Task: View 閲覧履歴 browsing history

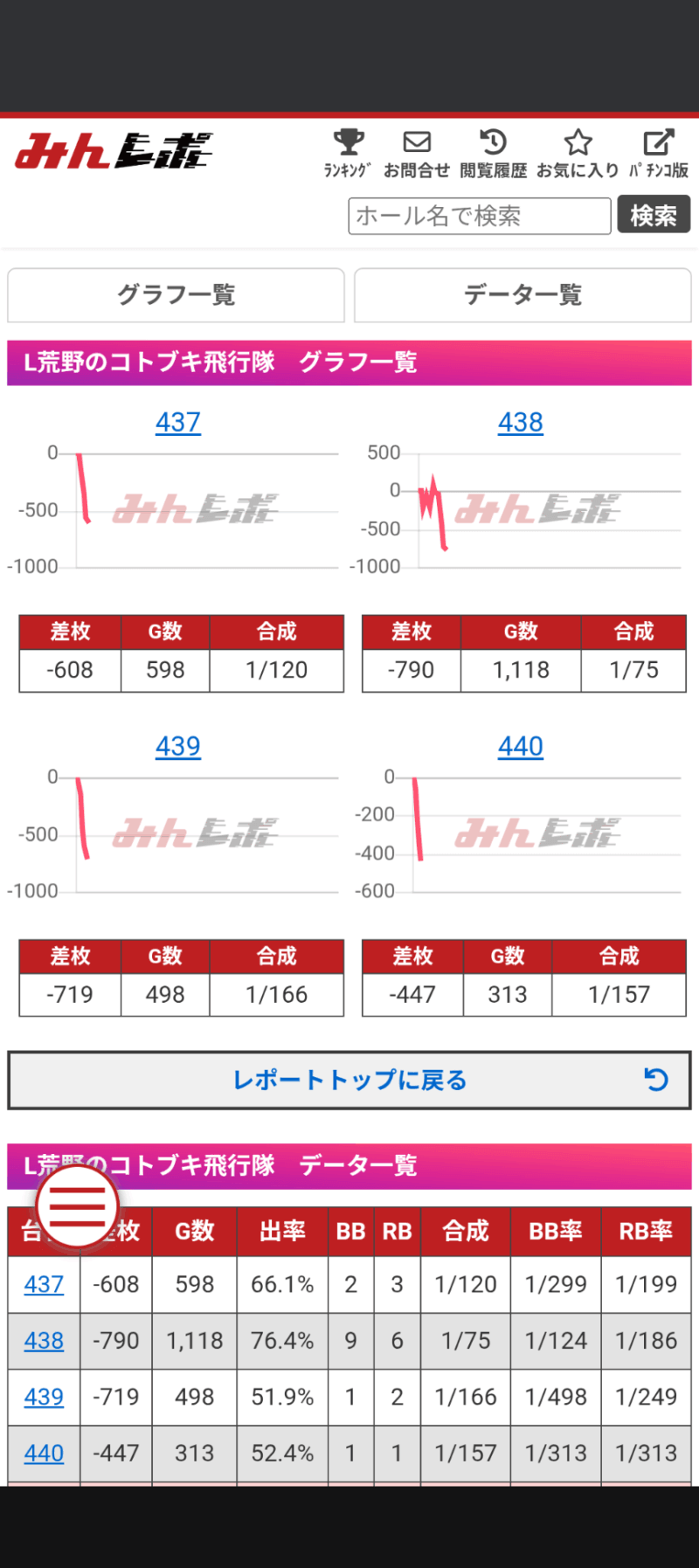Action: point(494,153)
